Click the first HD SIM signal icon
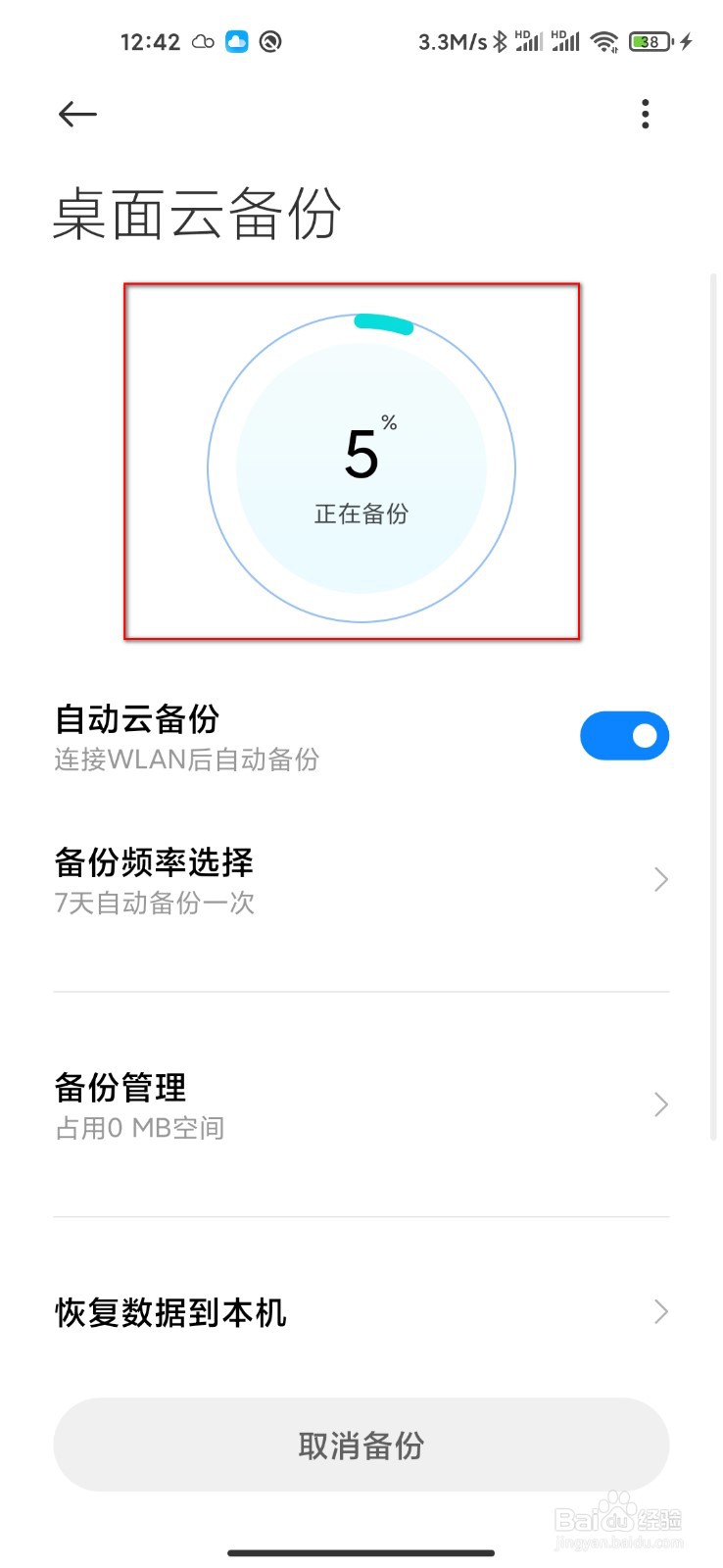Screen dimensions: 723x1568 pyautogui.click(x=529, y=41)
